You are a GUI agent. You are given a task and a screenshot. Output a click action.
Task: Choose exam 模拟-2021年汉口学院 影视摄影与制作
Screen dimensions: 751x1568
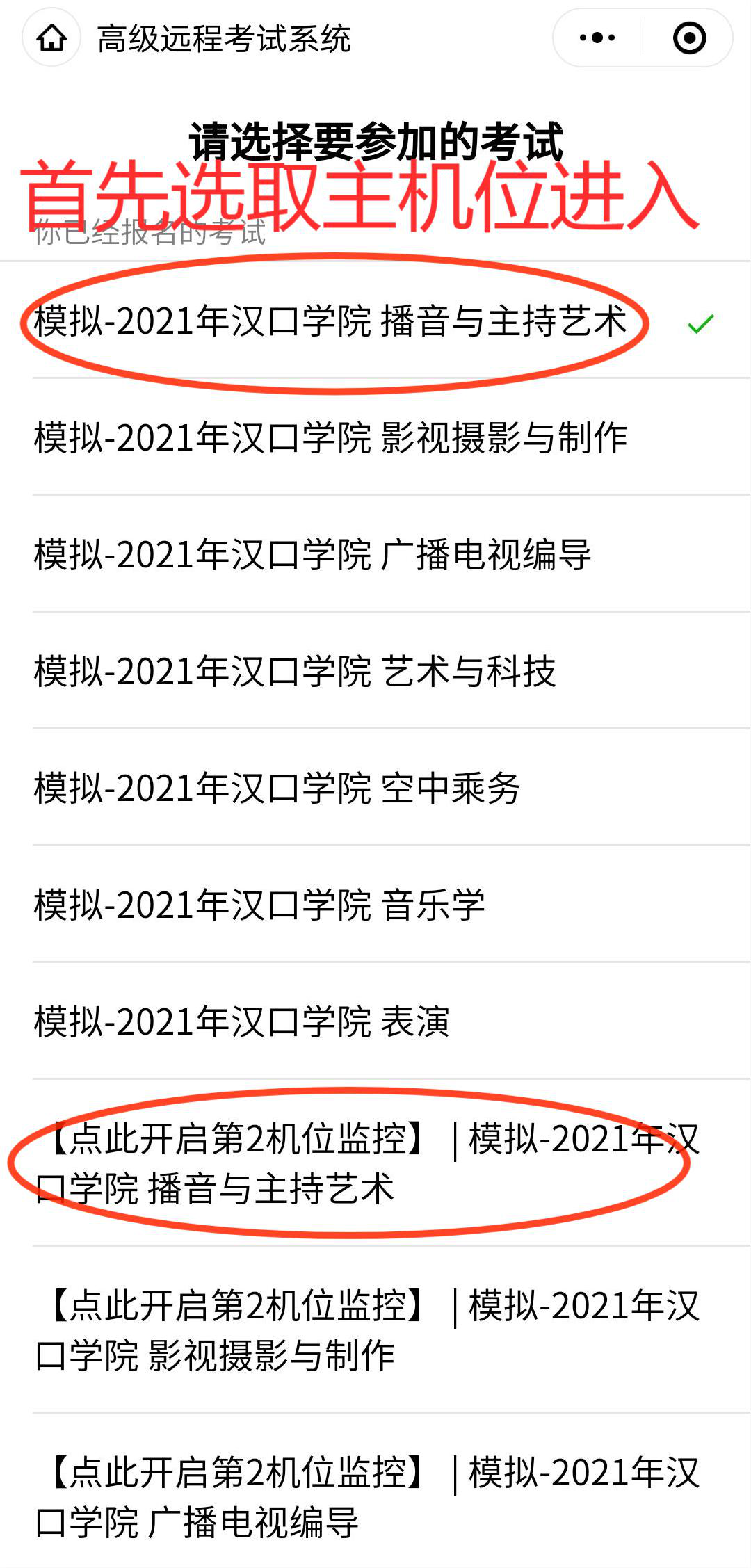point(331,438)
